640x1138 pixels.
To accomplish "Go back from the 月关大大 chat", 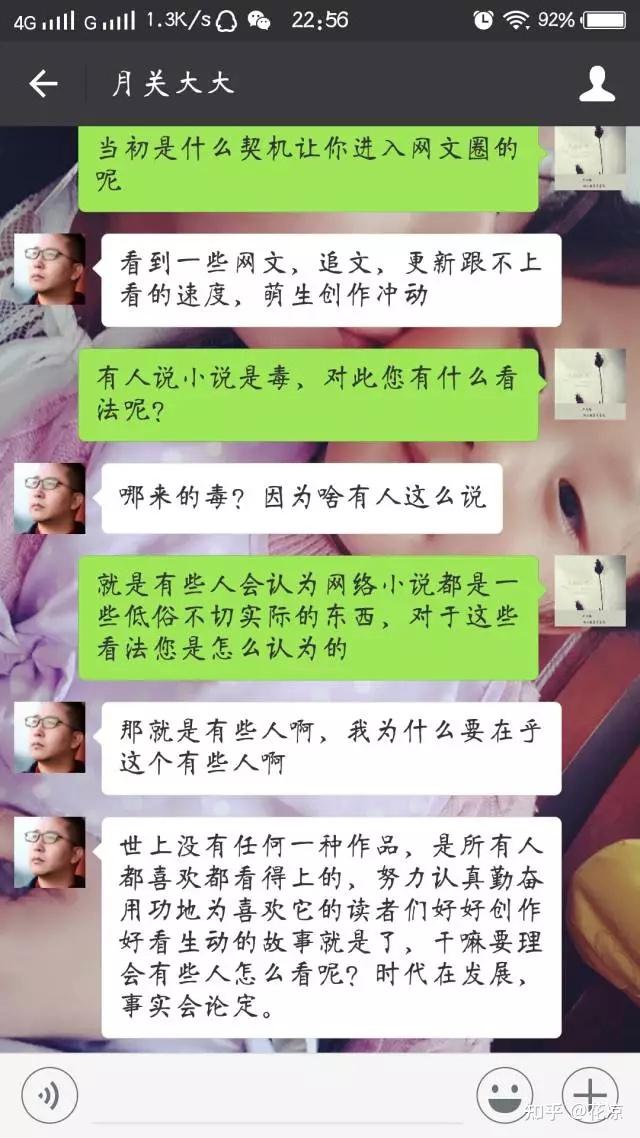I will click(43, 84).
